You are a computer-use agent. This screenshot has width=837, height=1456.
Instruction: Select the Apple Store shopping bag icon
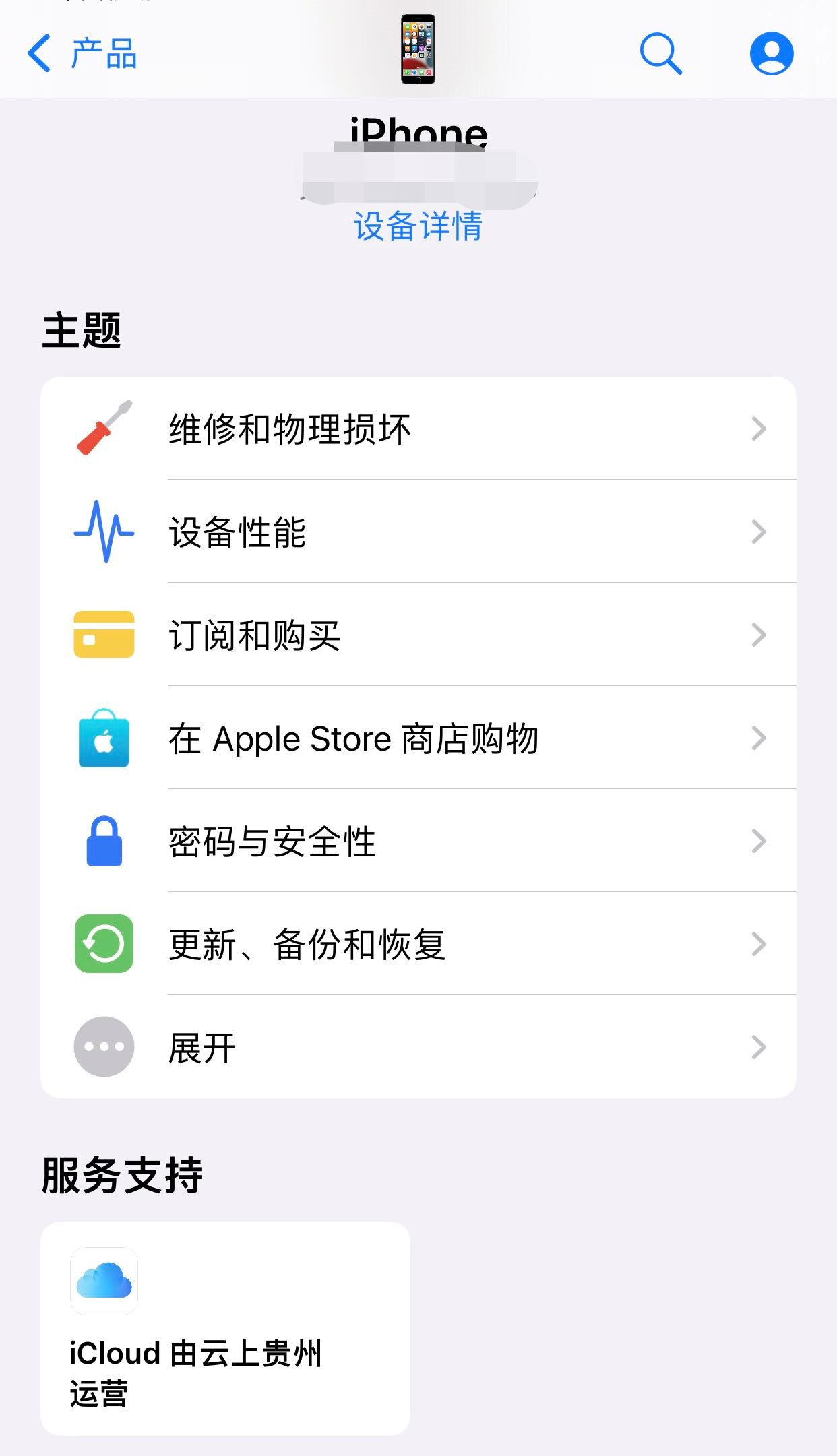[x=103, y=738]
